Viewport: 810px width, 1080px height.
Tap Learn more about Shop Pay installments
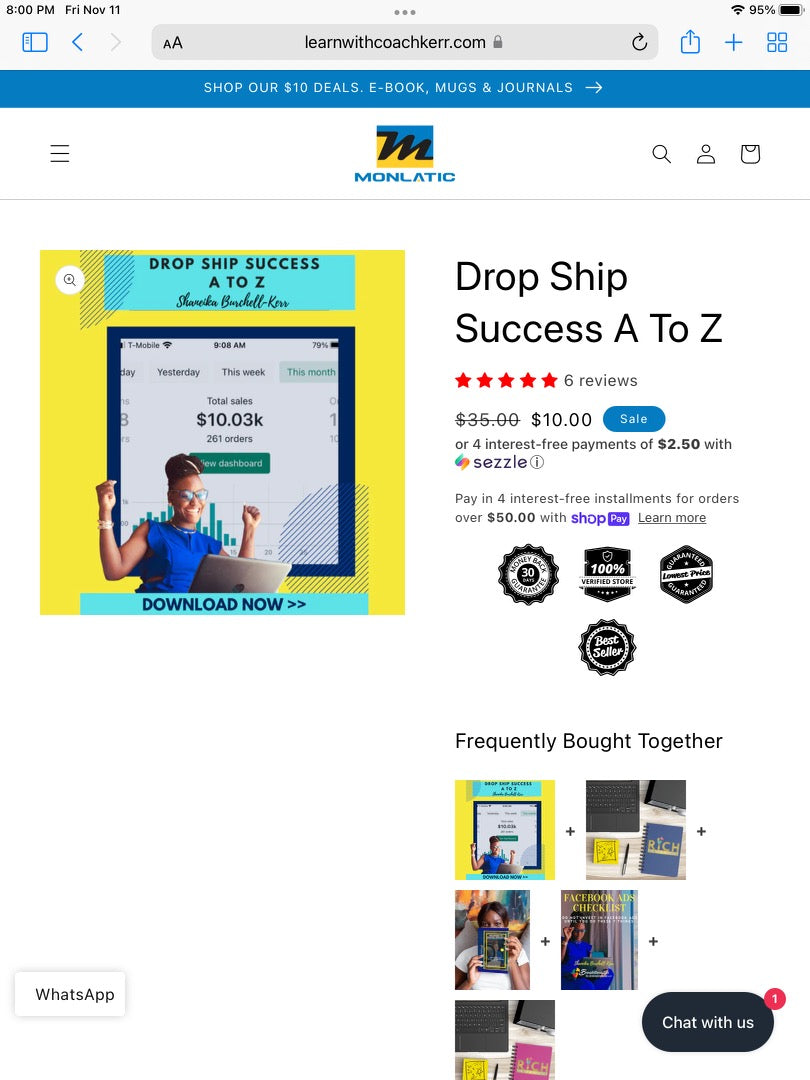click(672, 518)
